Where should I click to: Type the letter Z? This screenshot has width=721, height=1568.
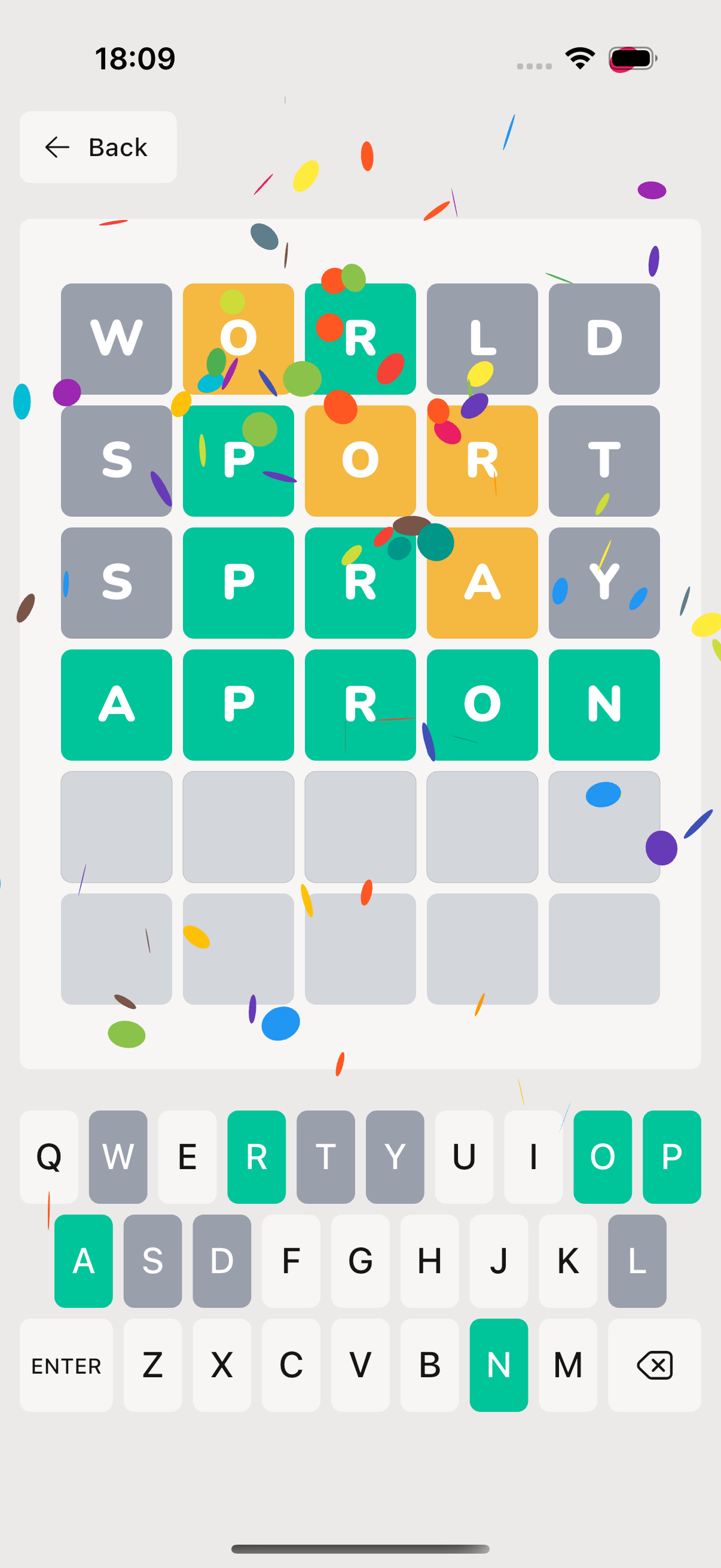(x=152, y=1365)
